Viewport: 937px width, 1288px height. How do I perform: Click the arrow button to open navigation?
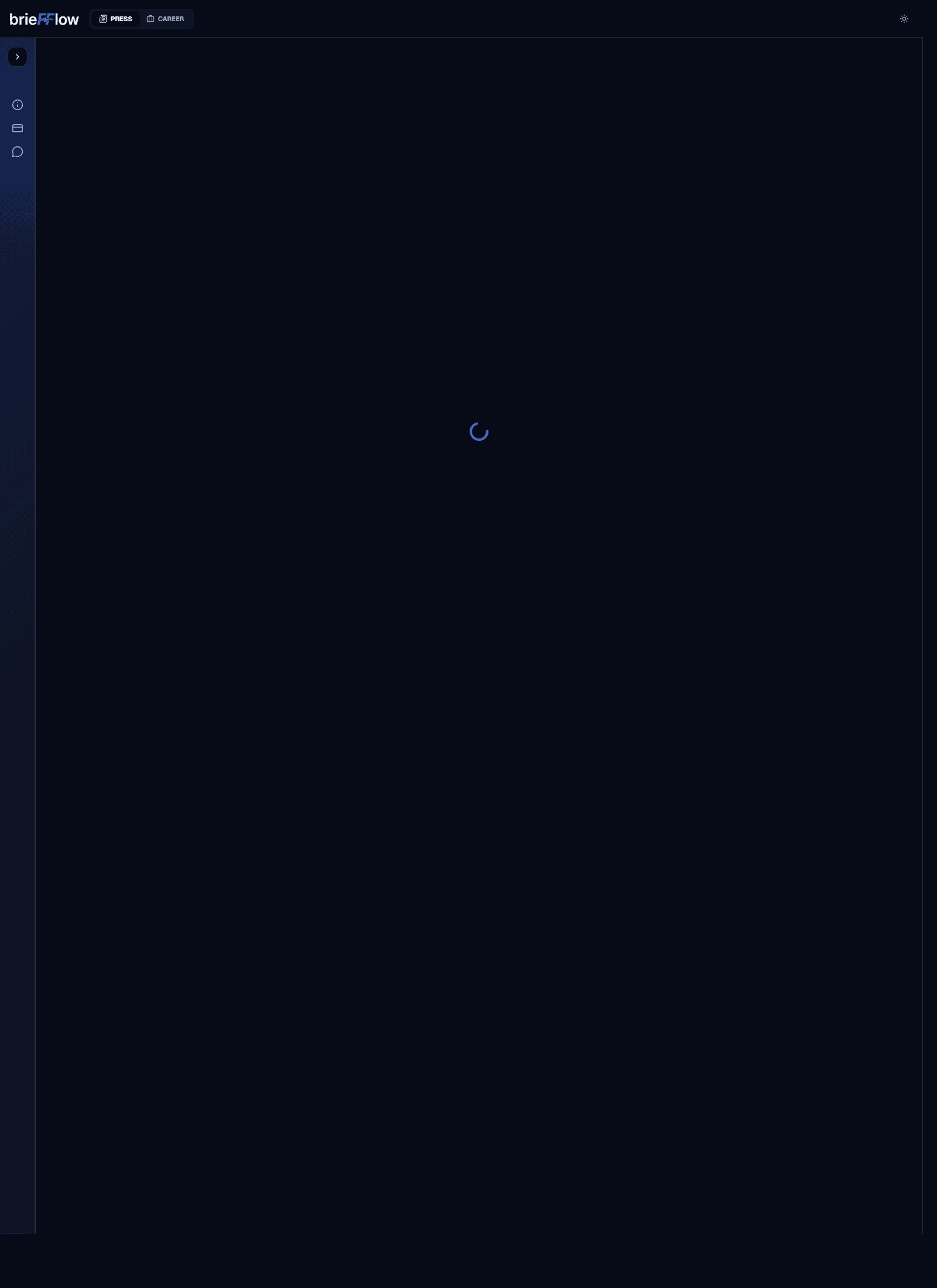point(18,57)
